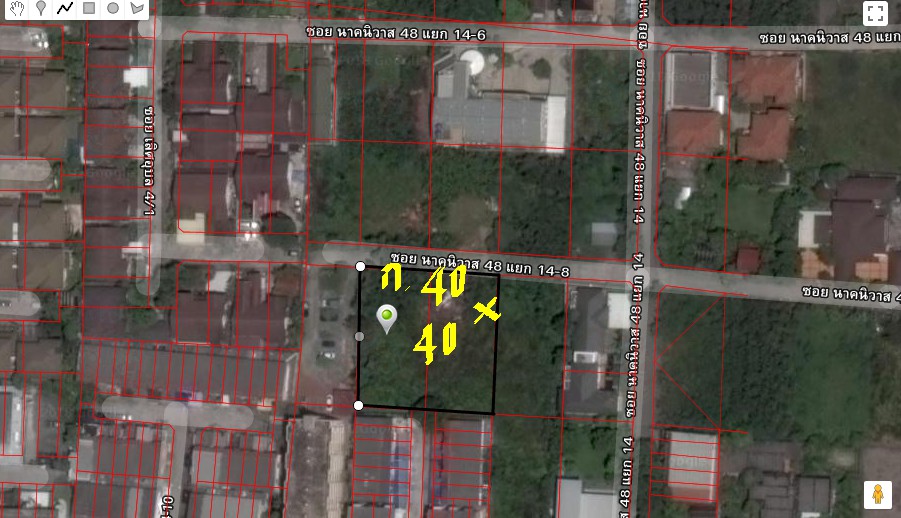
Task: Pick the rectangle drawing tool
Action: point(89,8)
